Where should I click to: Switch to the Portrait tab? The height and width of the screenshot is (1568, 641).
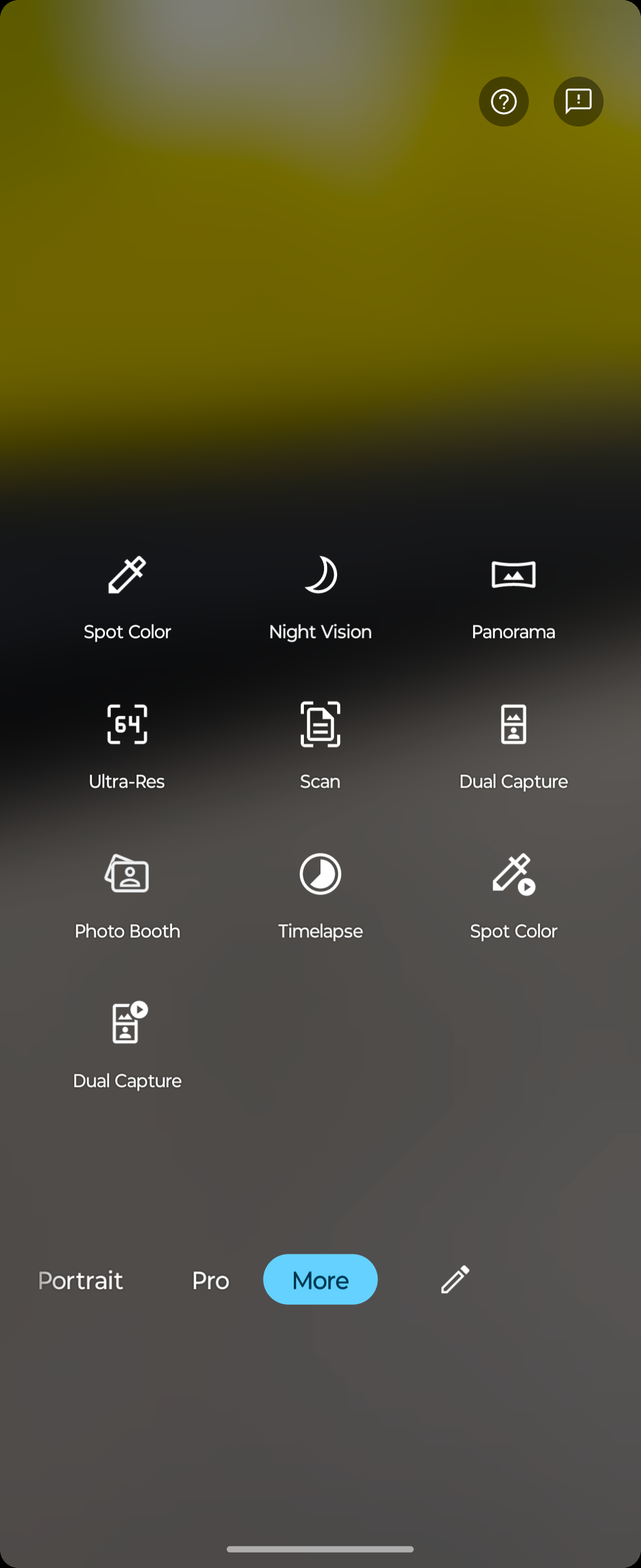click(x=80, y=1280)
